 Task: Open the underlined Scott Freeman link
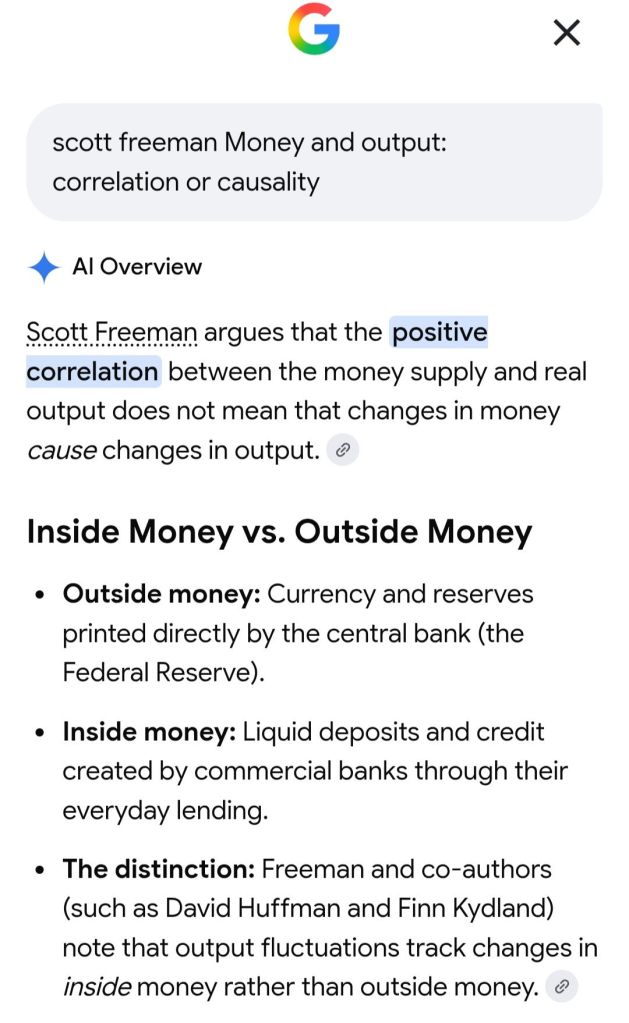(x=112, y=332)
